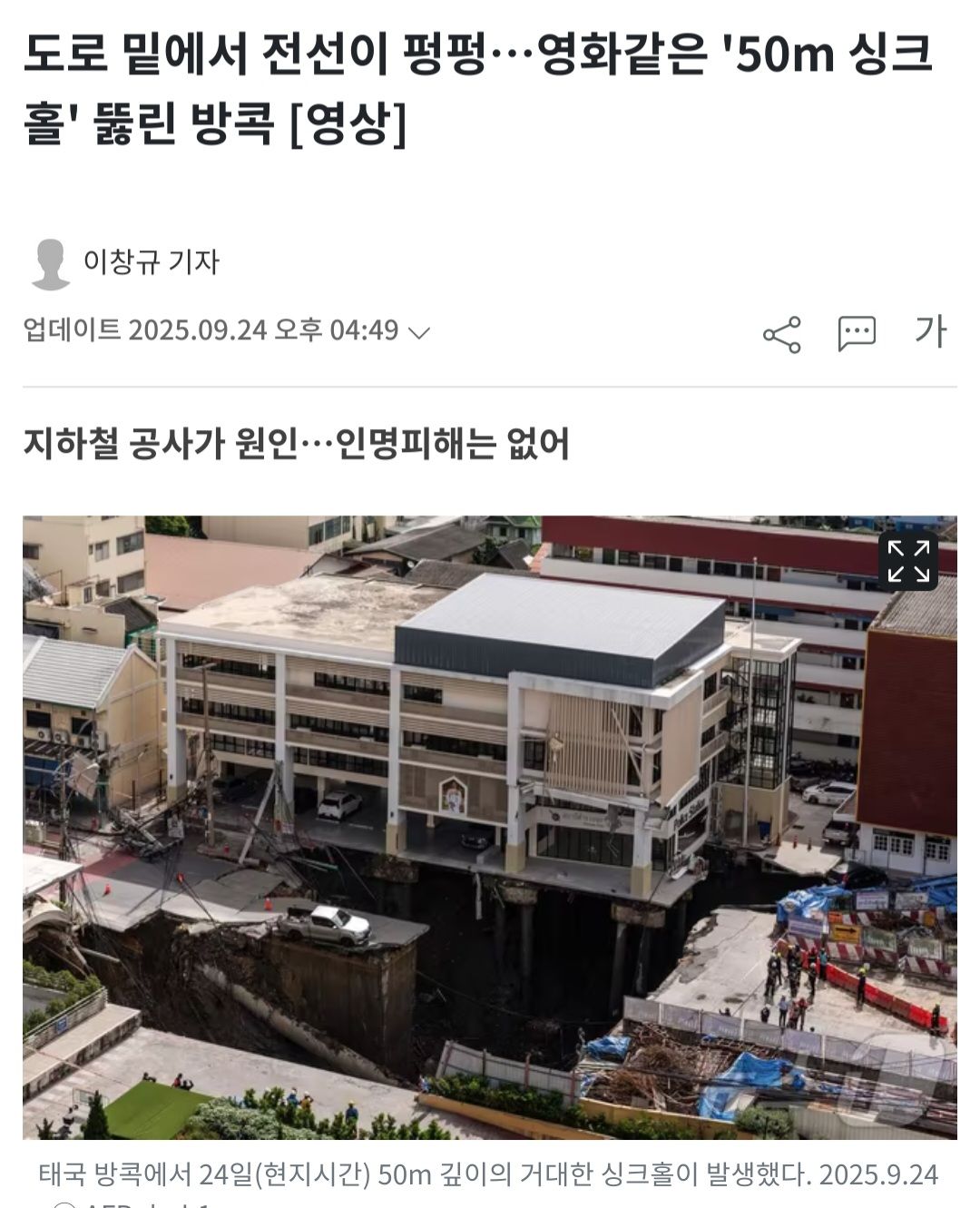
Task: Expand the sinkhole photo to fullscreen
Action: click(907, 561)
